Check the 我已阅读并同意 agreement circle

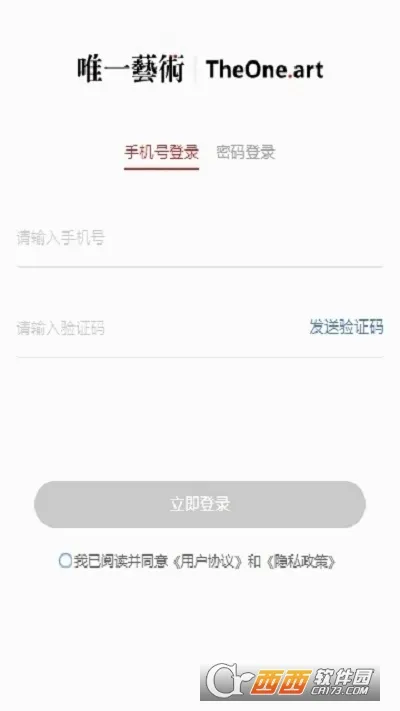[x=65, y=561]
